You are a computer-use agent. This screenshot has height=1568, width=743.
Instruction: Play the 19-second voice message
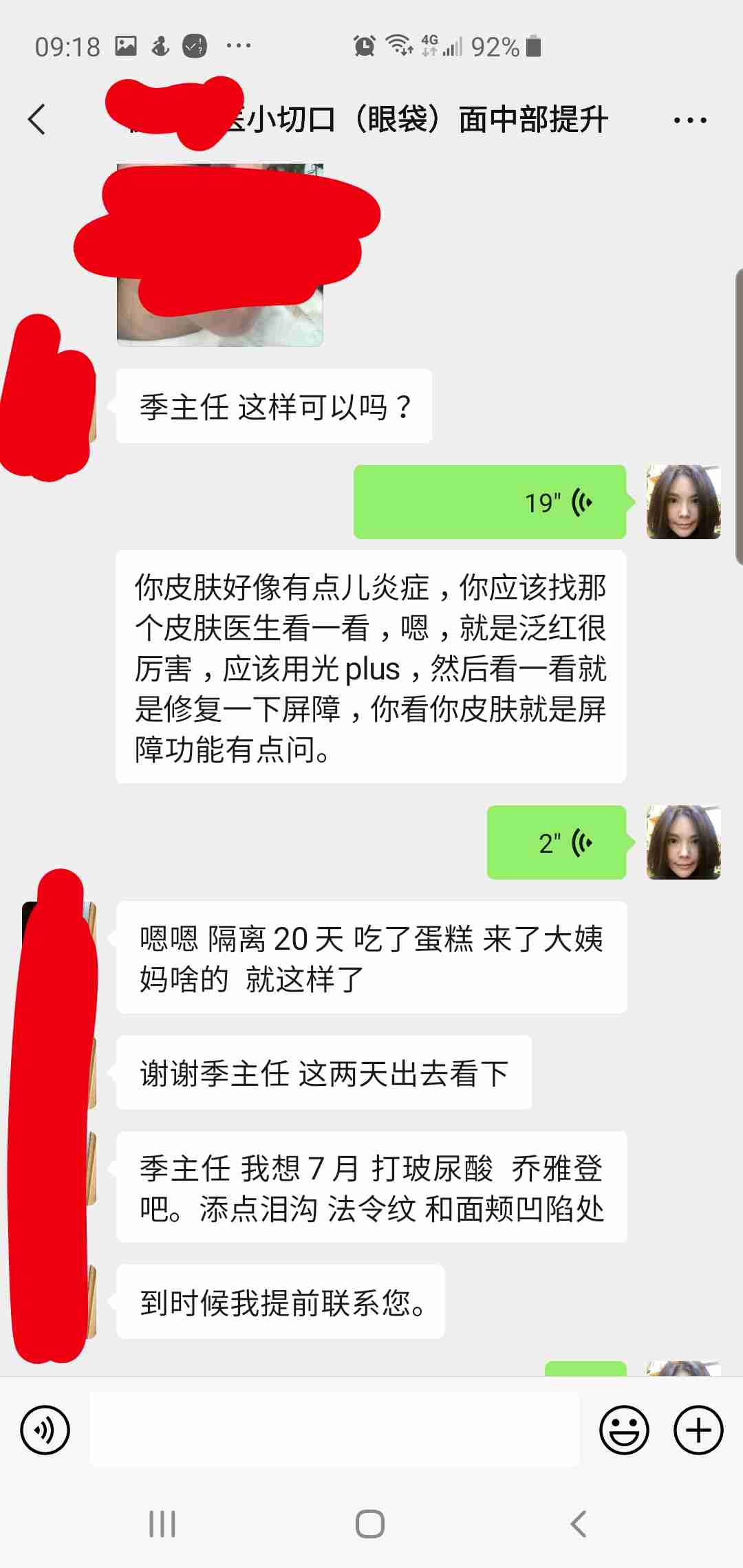490,502
